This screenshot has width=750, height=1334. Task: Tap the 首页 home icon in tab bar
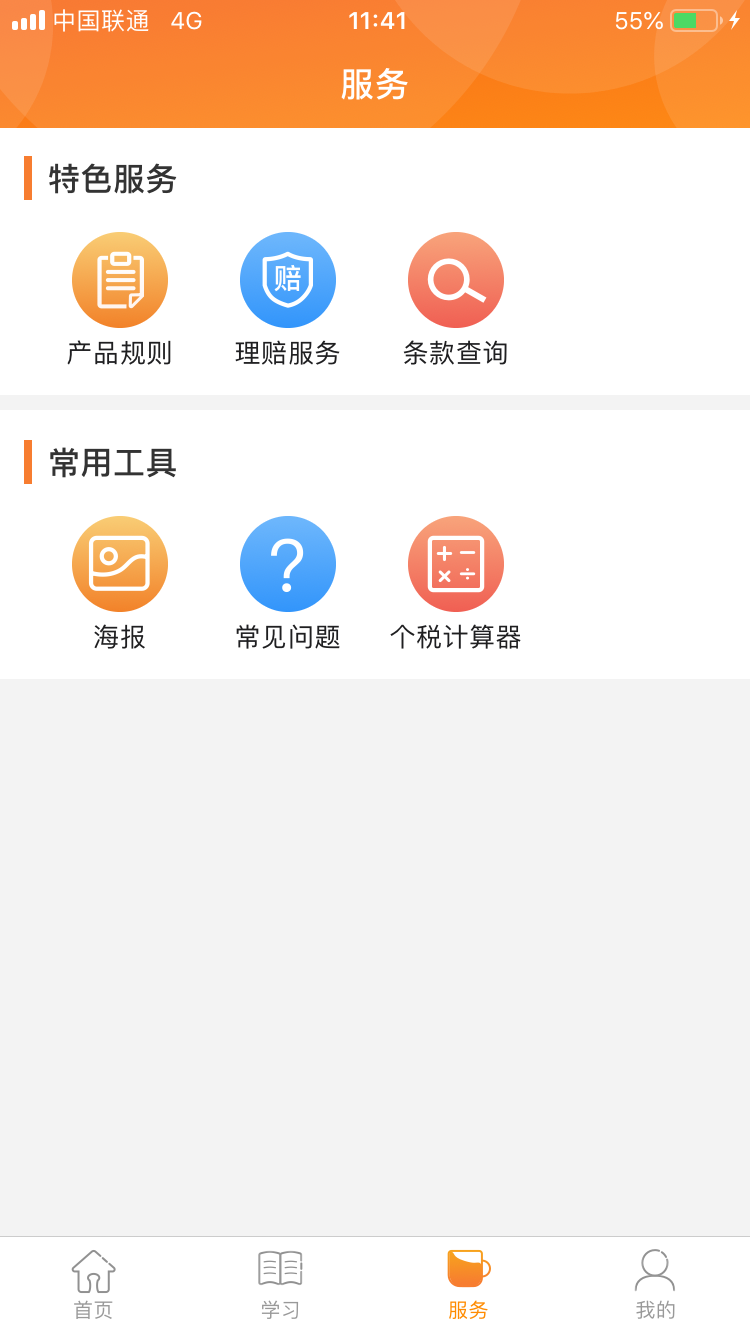click(x=93, y=1271)
